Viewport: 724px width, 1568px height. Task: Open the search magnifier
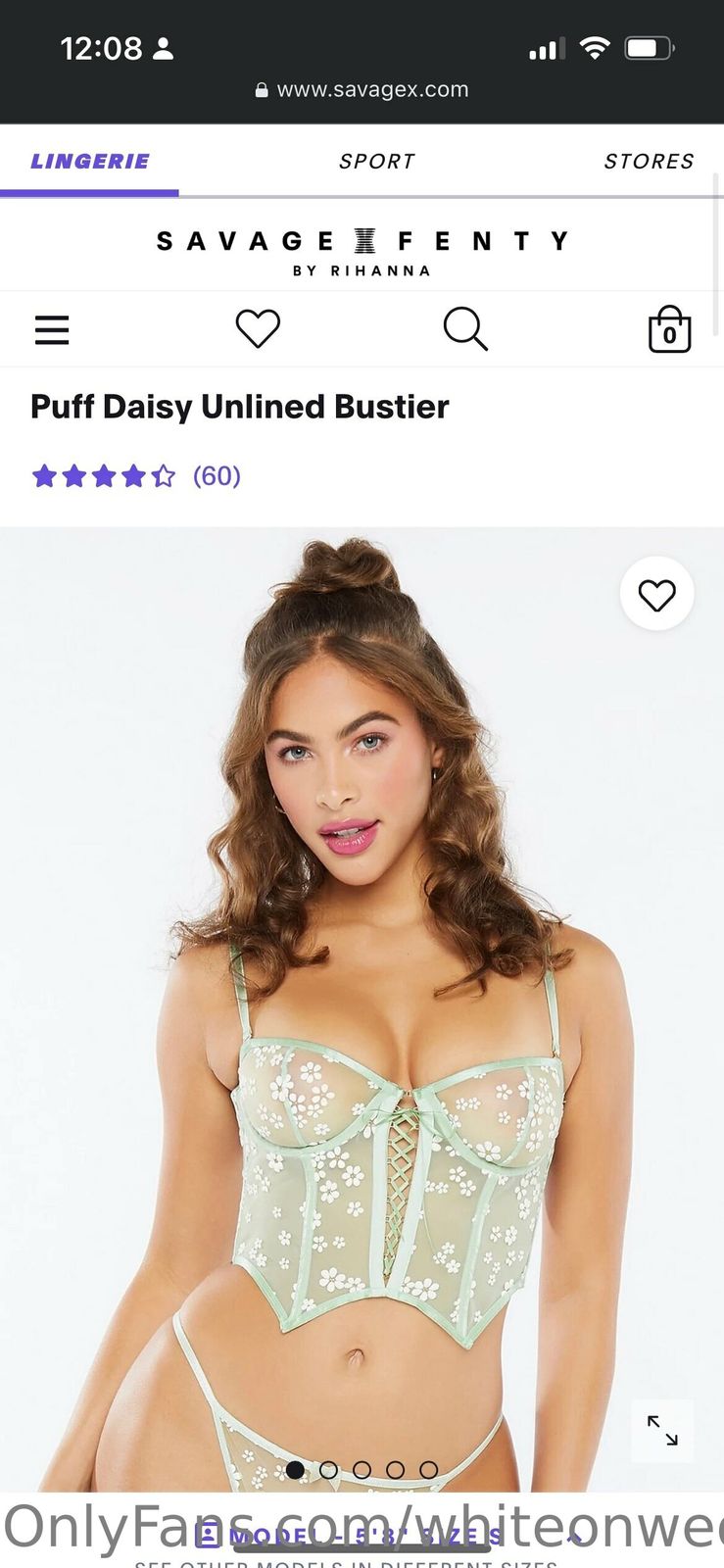[x=464, y=328]
